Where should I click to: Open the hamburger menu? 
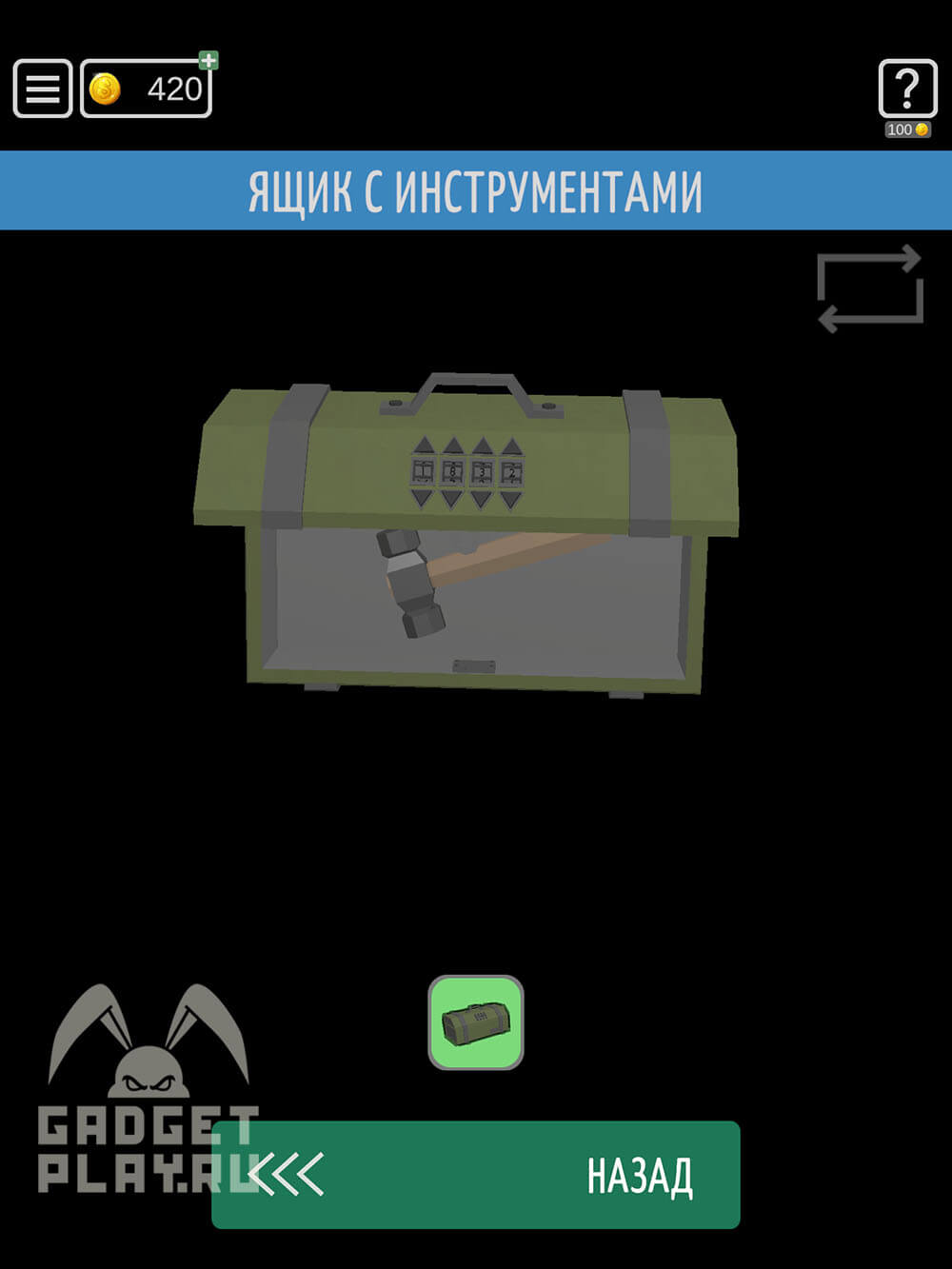click(43, 89)
